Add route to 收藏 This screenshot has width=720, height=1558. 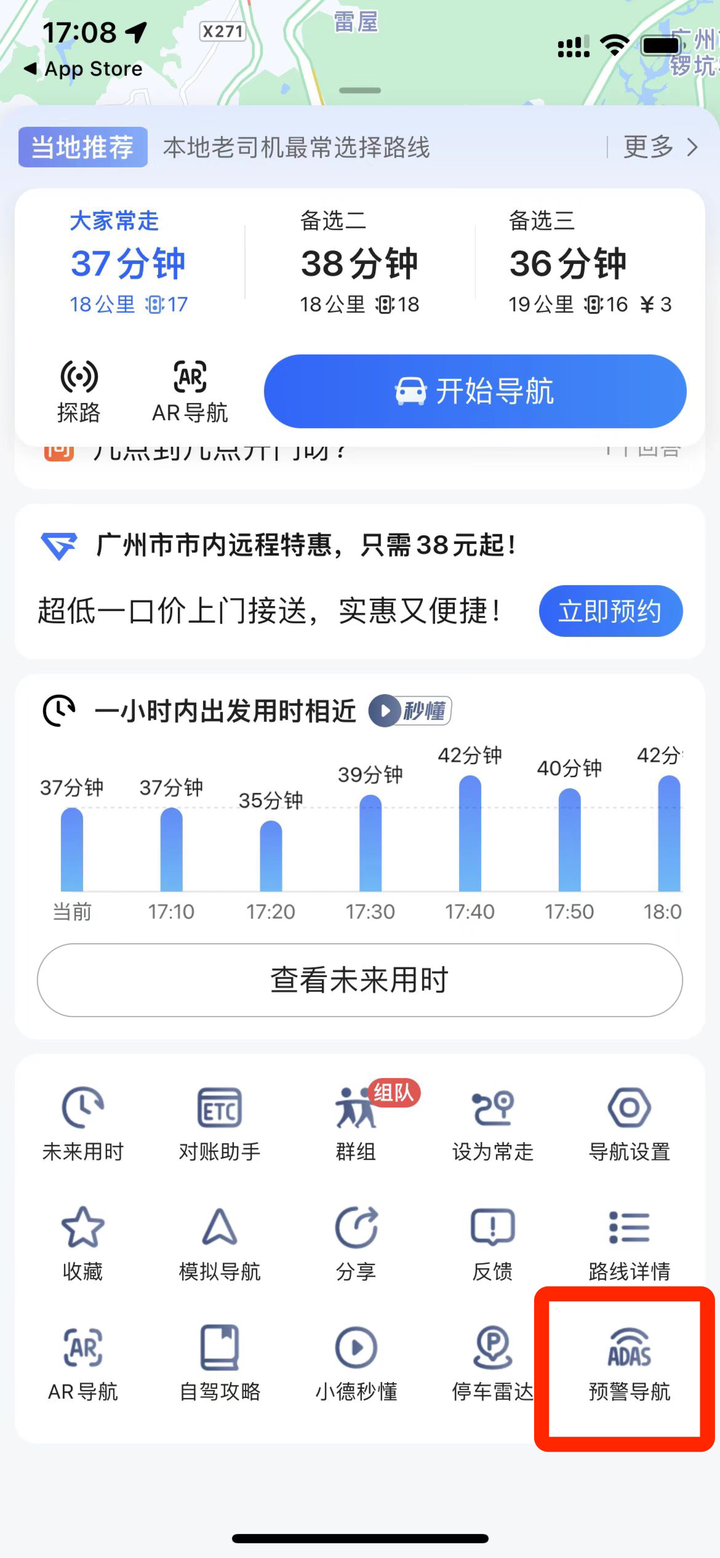click(83, 1245)
